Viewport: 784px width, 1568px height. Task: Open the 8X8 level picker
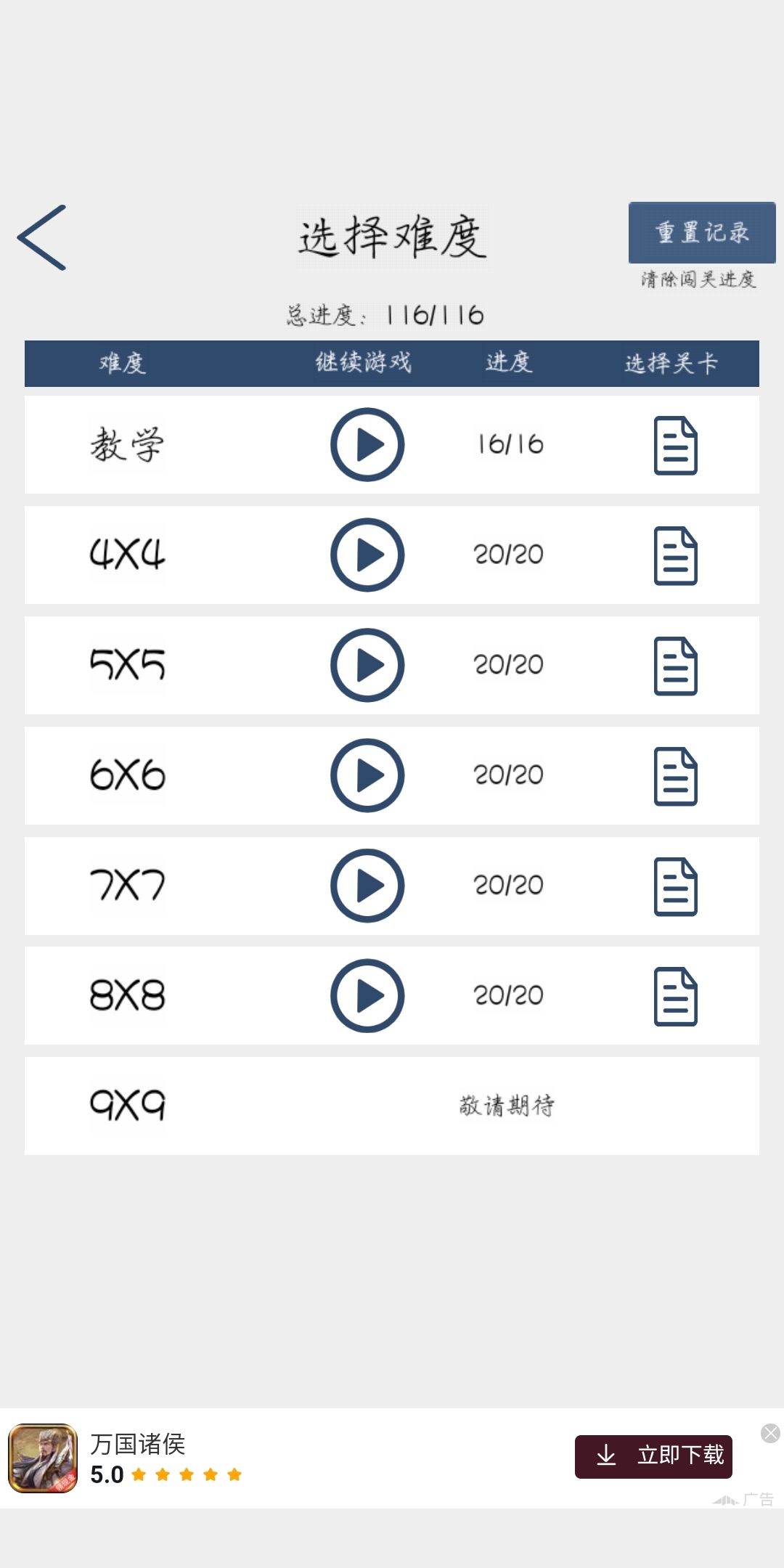[675, 997]
